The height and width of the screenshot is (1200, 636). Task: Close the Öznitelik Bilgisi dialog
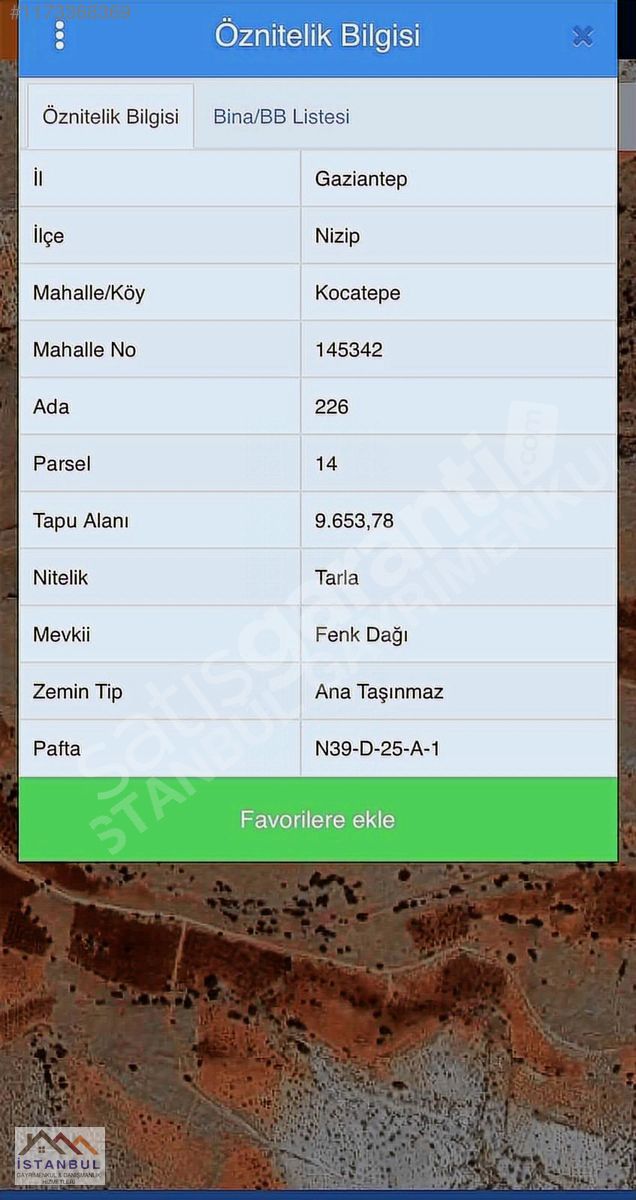click(x=583, y=36)
